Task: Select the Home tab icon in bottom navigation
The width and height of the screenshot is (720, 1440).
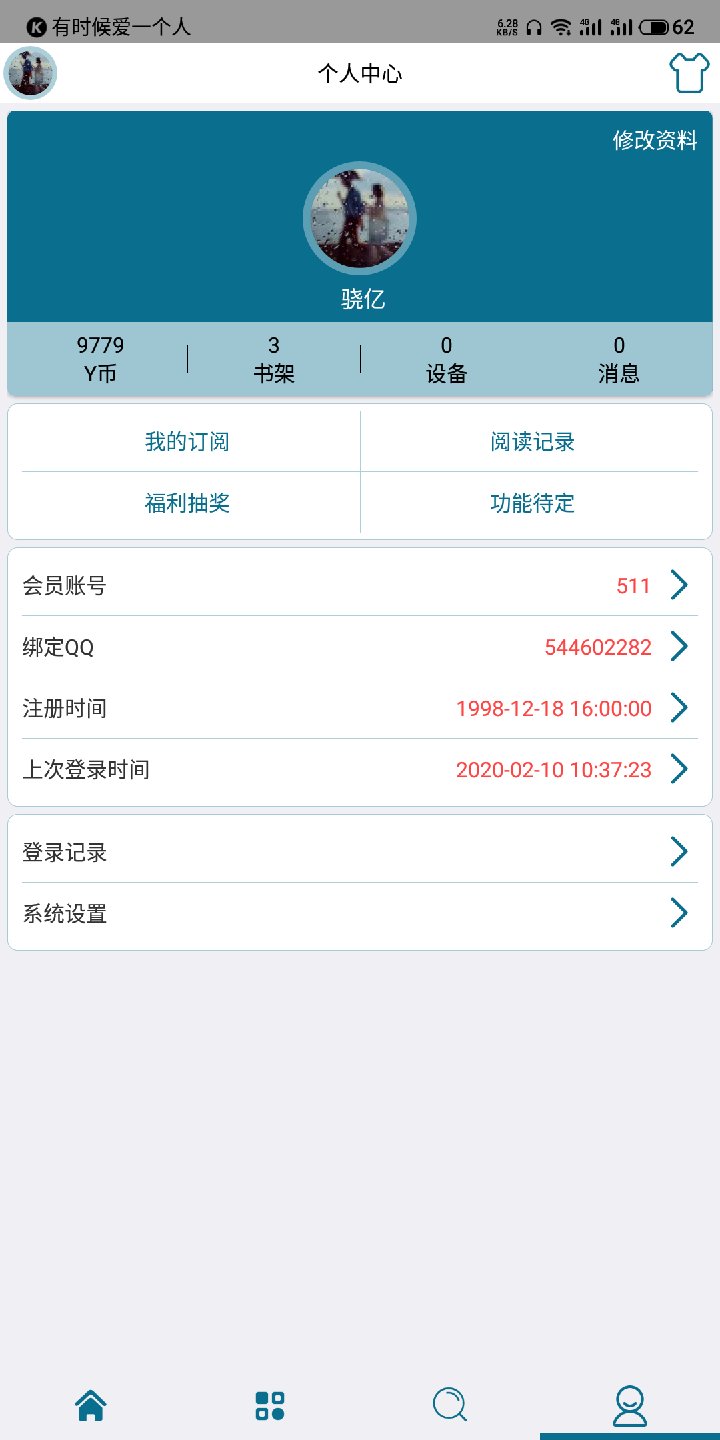Action: click(90, 1404)
